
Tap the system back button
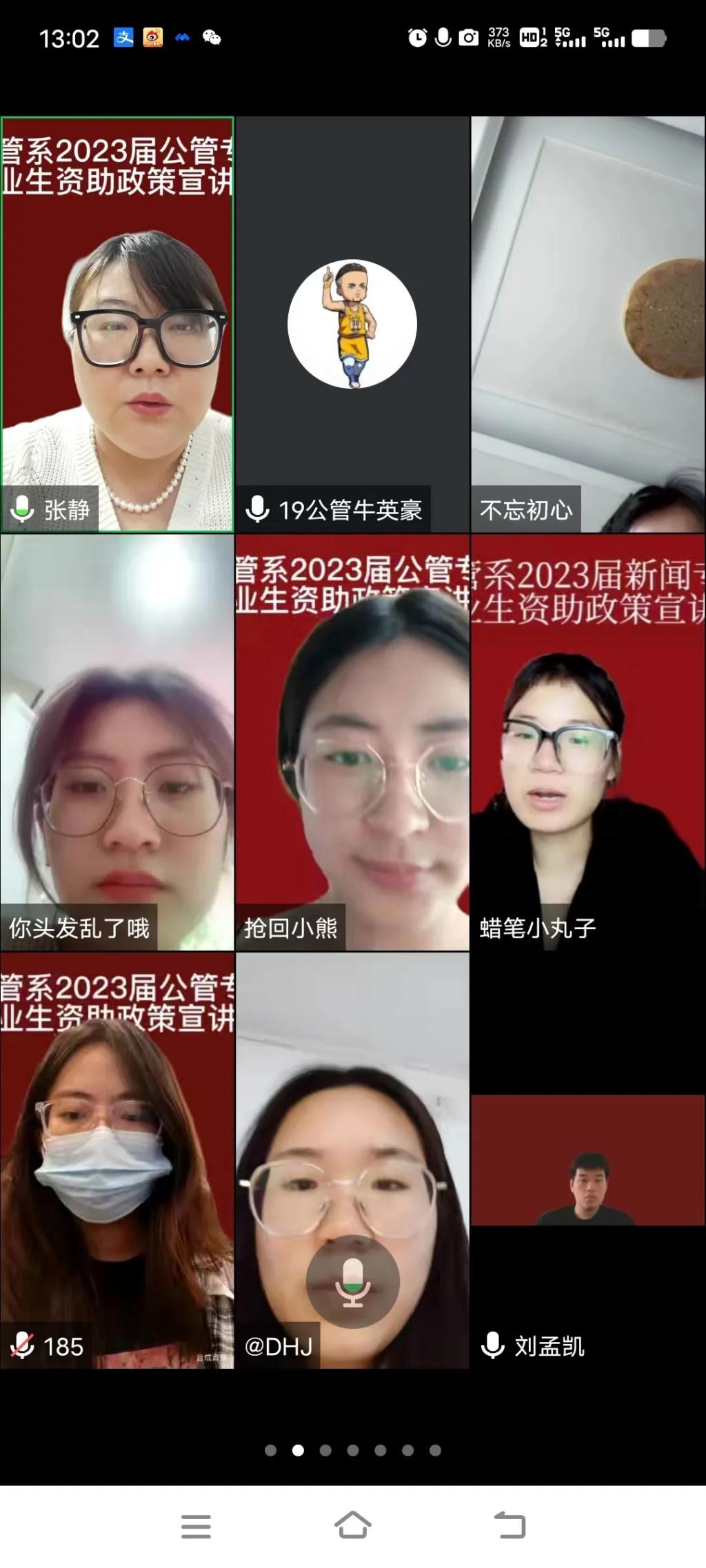pos(510,1525)
